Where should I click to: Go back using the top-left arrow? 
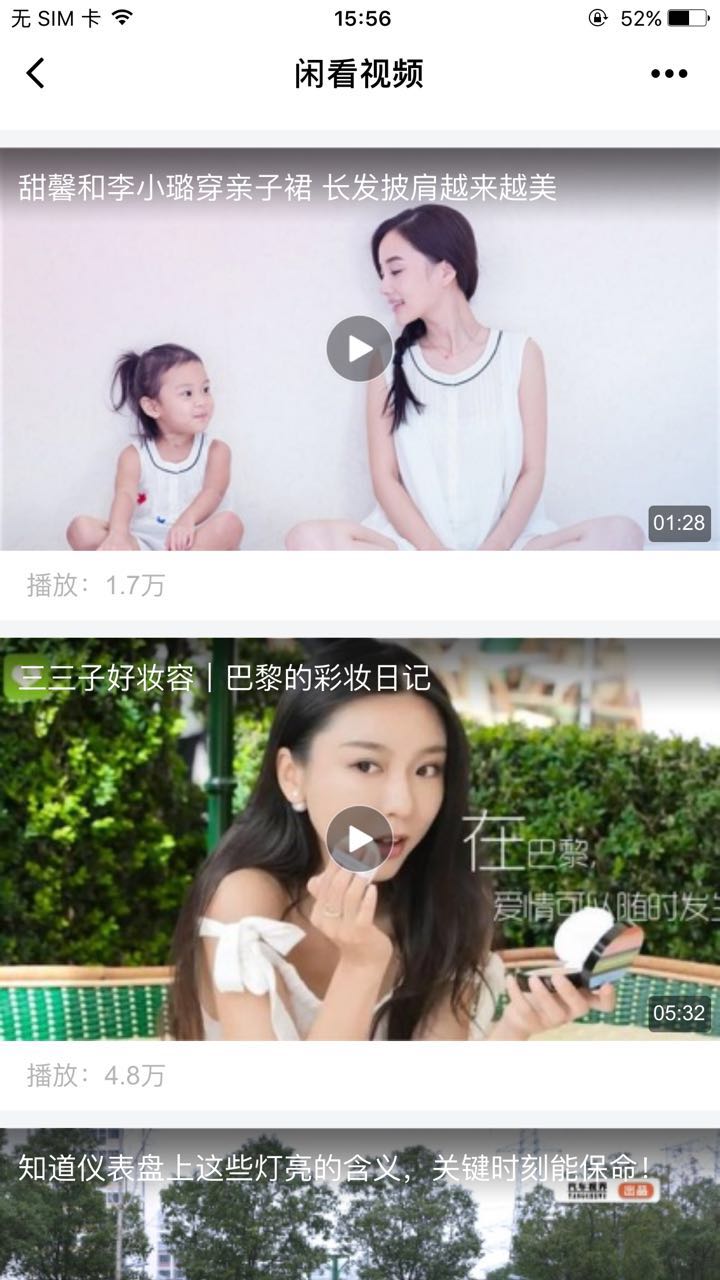click(x=36, y=73)
